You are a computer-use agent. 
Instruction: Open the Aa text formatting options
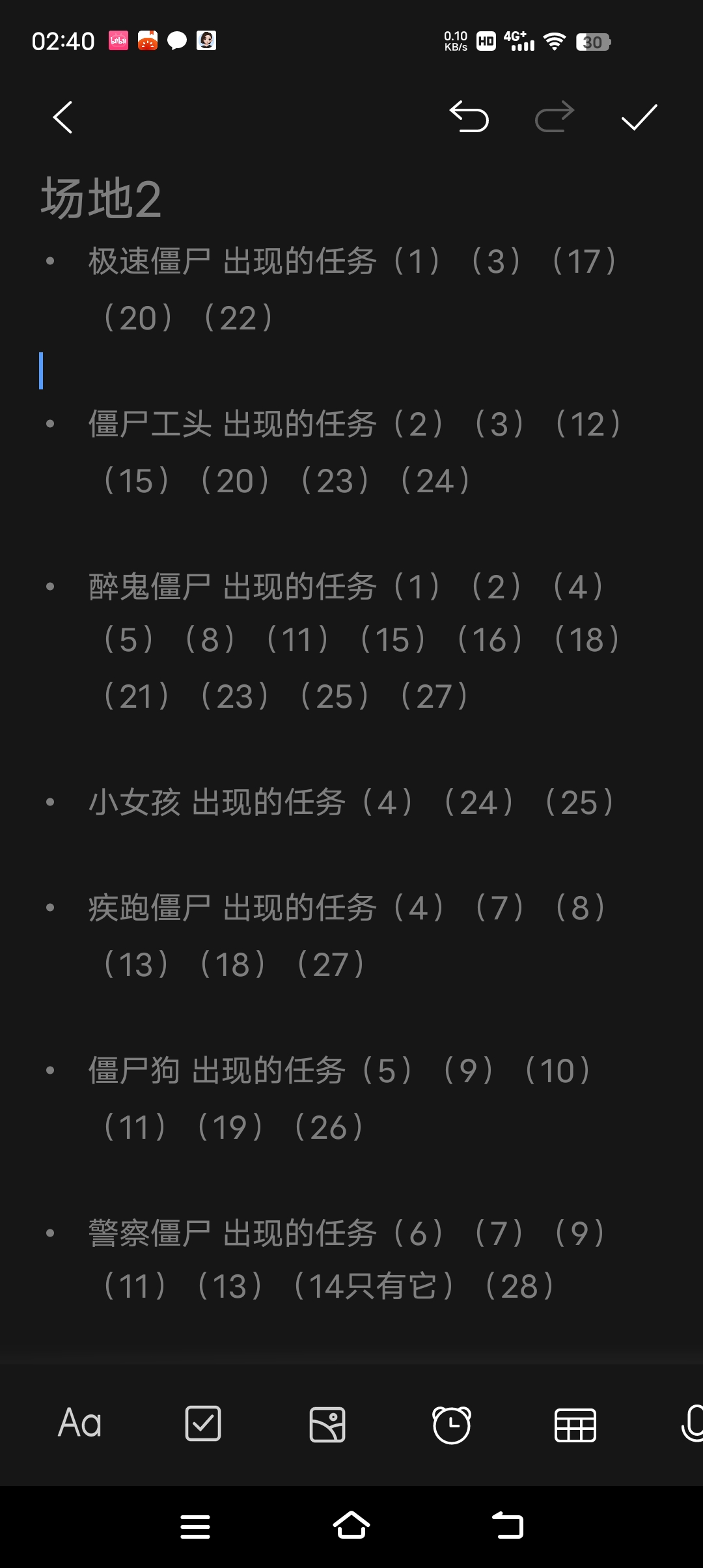click(79, 1423)
